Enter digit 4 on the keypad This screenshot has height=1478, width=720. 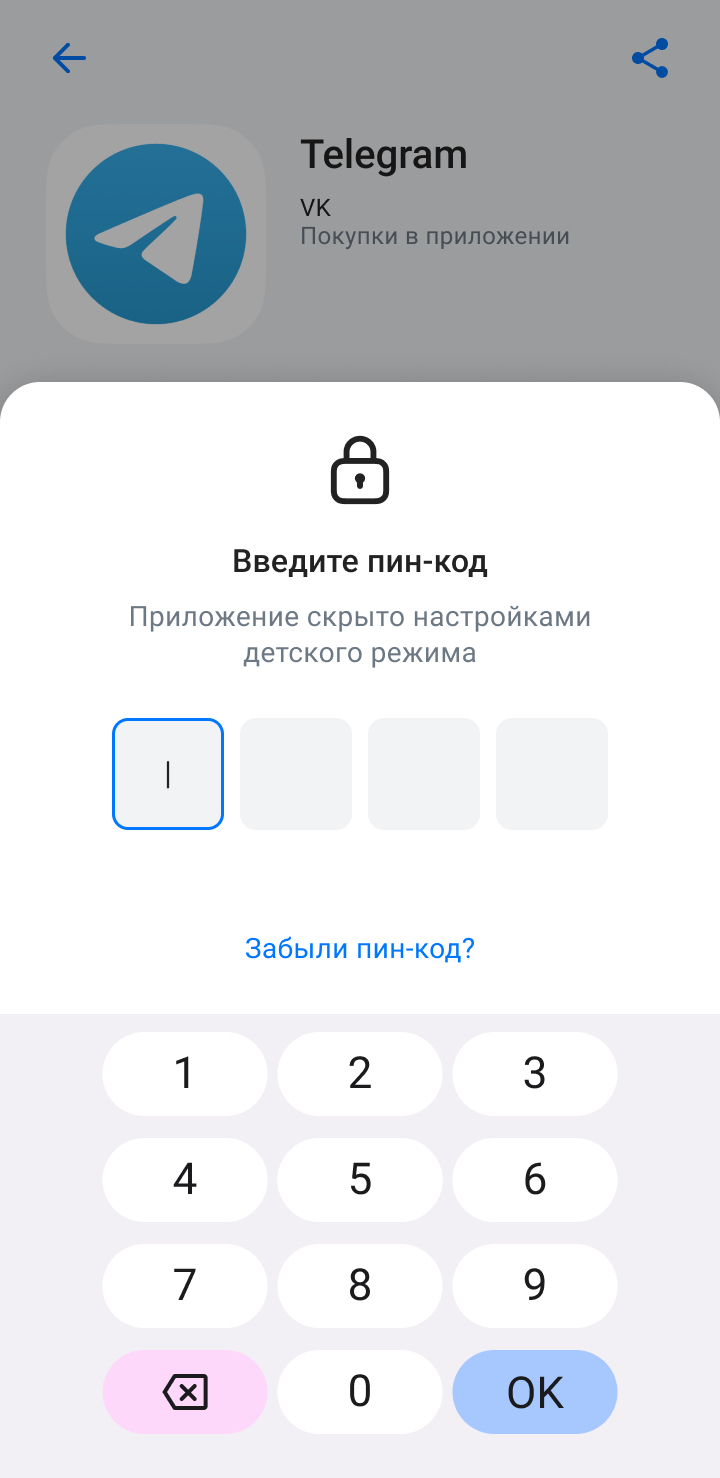pyautogui.click(x=185, y=1180)
